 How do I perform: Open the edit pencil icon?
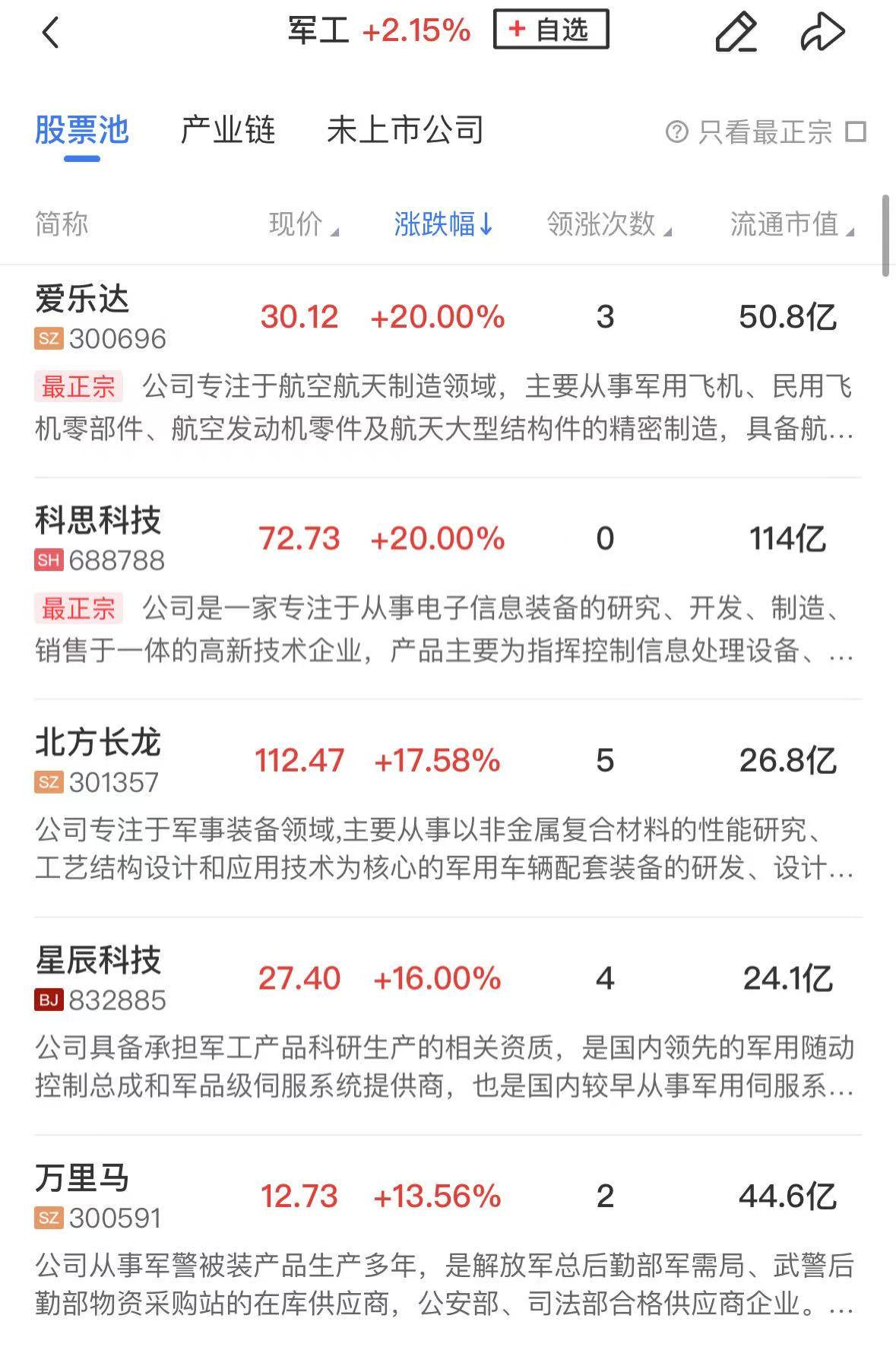point(736,33)
